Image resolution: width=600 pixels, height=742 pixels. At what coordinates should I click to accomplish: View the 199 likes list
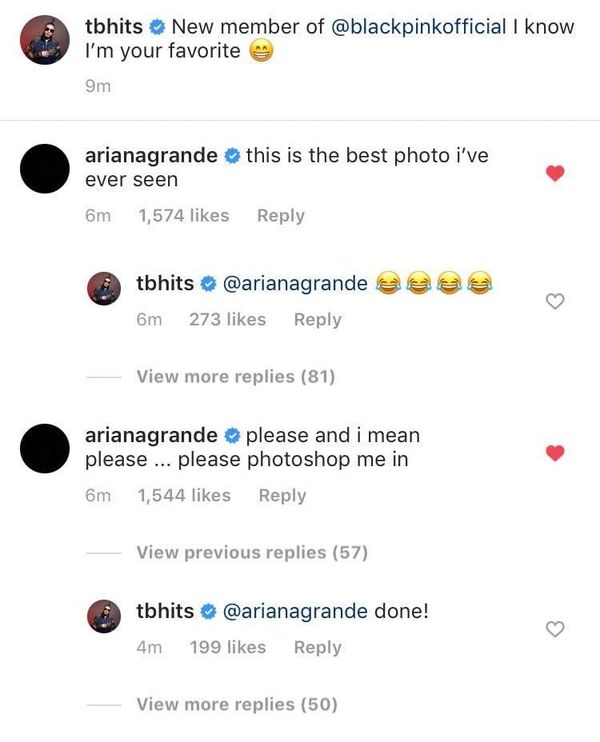tap(227, 647)
